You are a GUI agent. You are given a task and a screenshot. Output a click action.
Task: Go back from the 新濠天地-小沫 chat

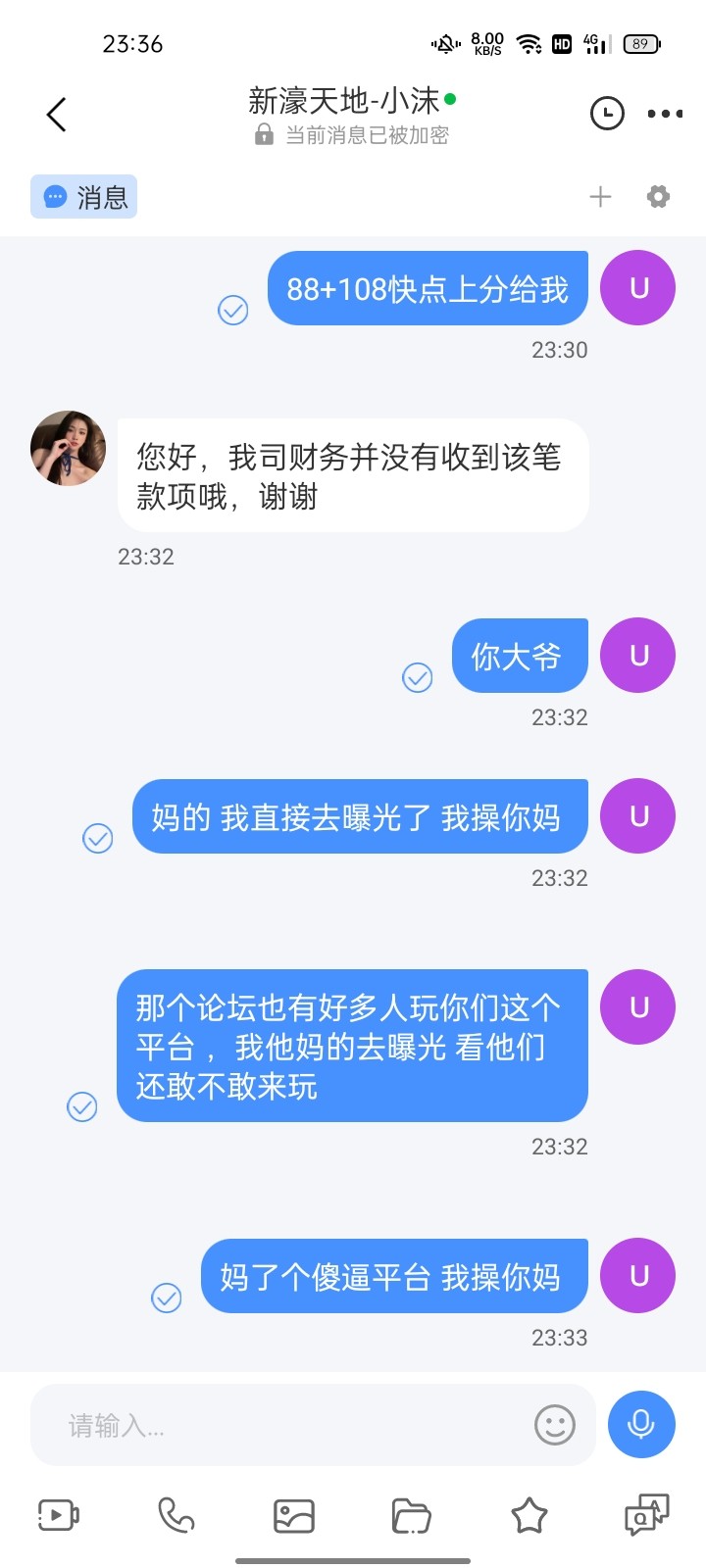[x=57, y=115]
